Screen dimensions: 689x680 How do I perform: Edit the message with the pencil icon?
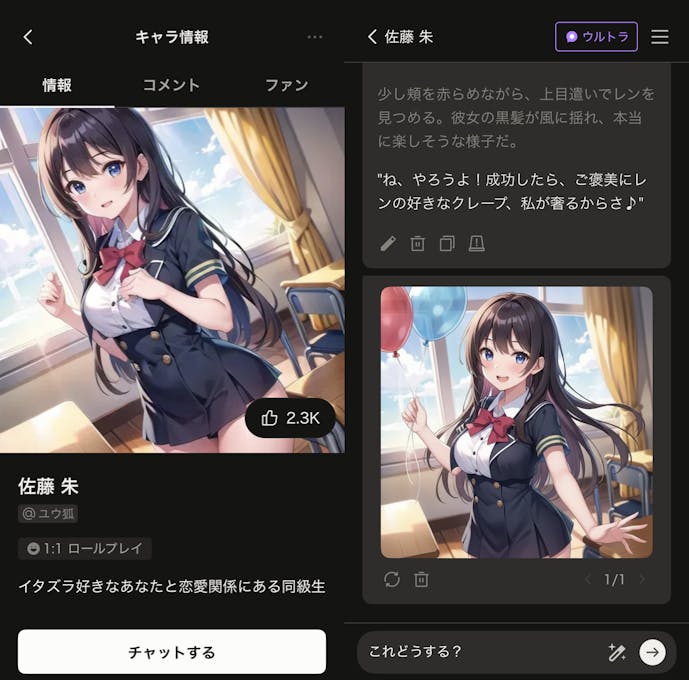[x=389, y=243]
